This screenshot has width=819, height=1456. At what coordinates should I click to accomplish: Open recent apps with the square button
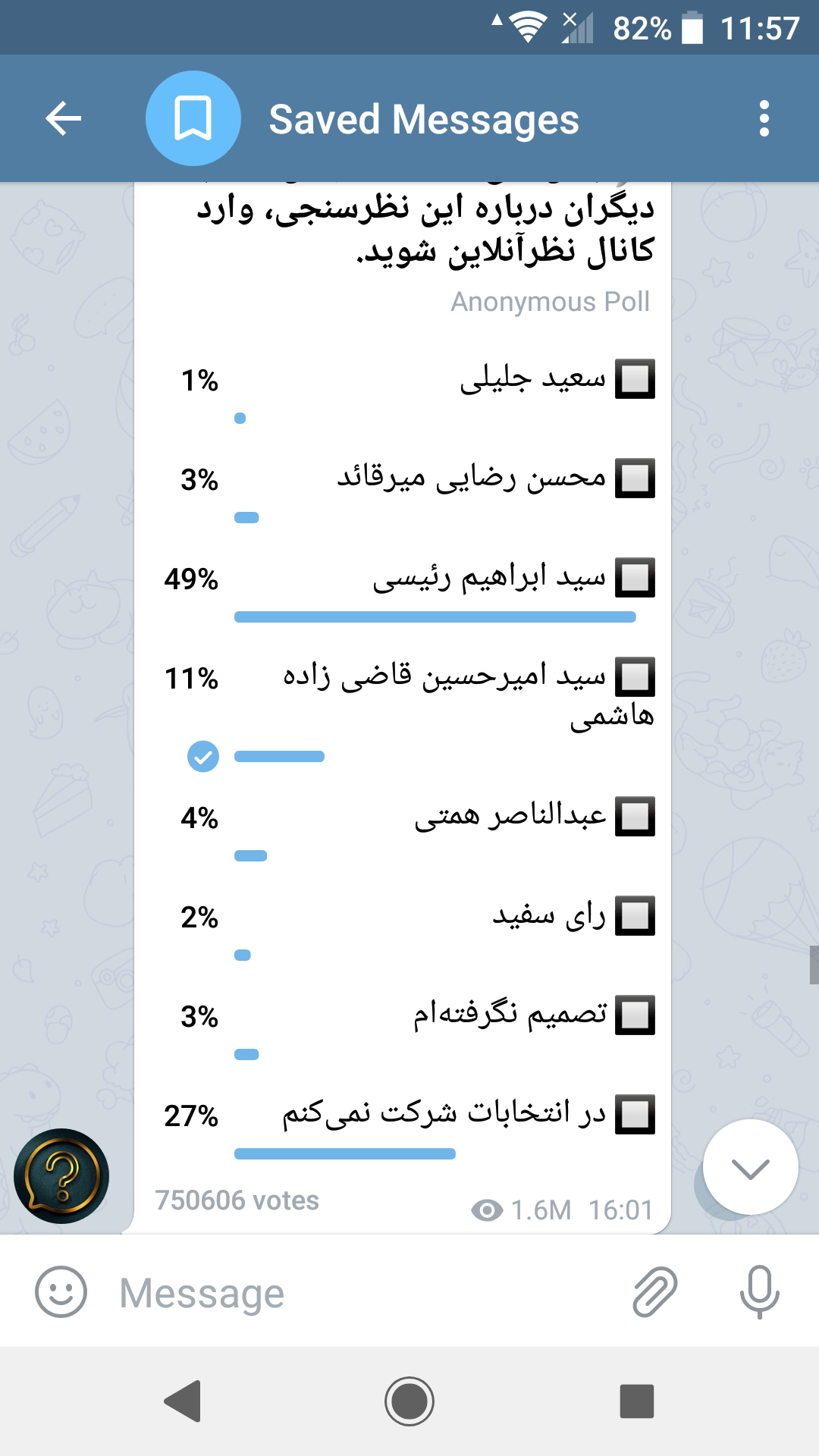point(636,1401)
